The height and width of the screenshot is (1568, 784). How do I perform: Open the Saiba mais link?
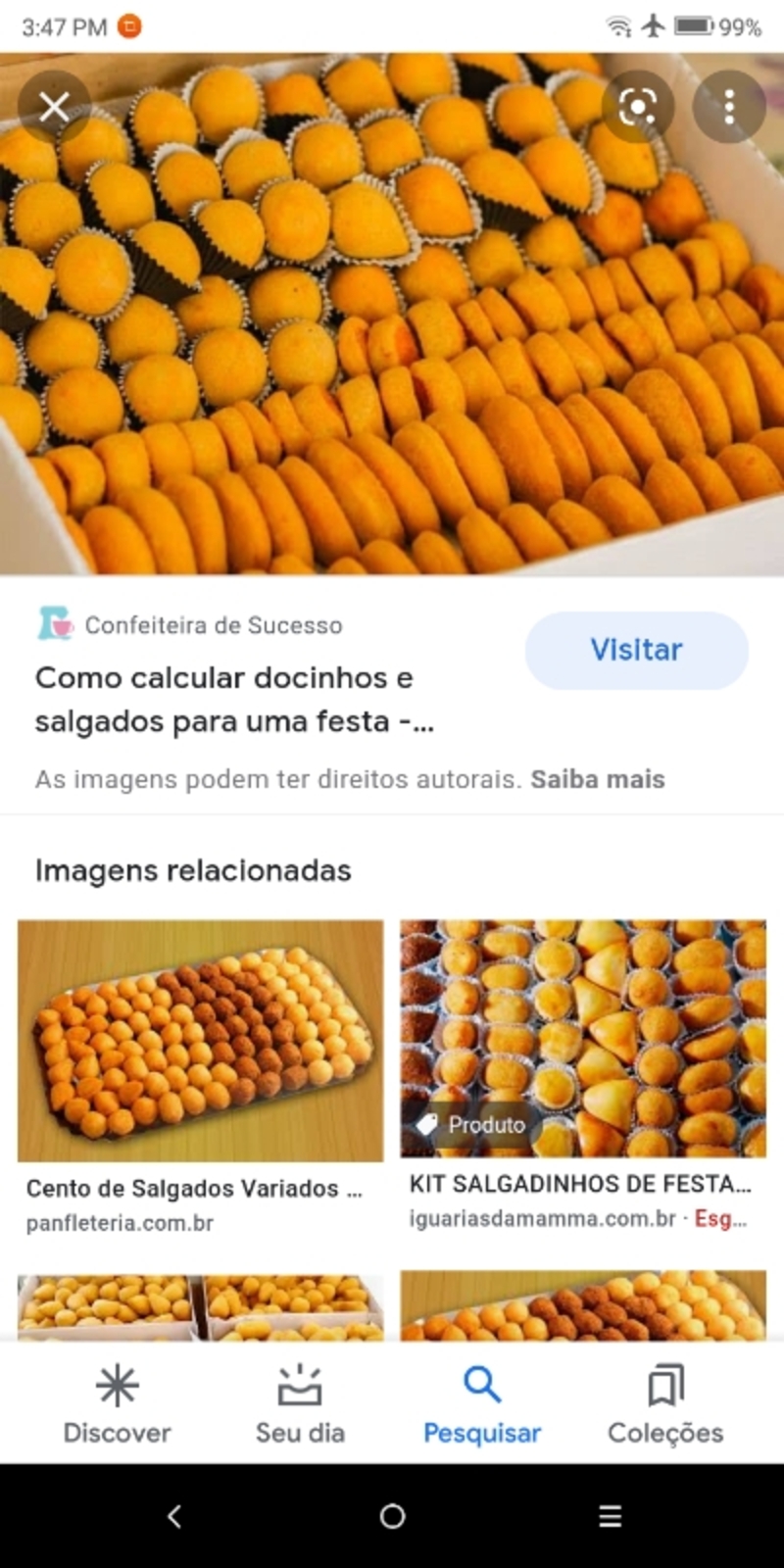tap(598, 779)
